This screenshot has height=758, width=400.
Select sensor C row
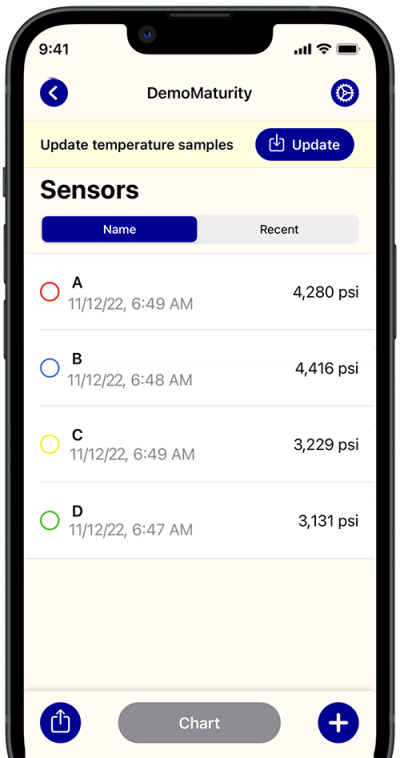200,444
